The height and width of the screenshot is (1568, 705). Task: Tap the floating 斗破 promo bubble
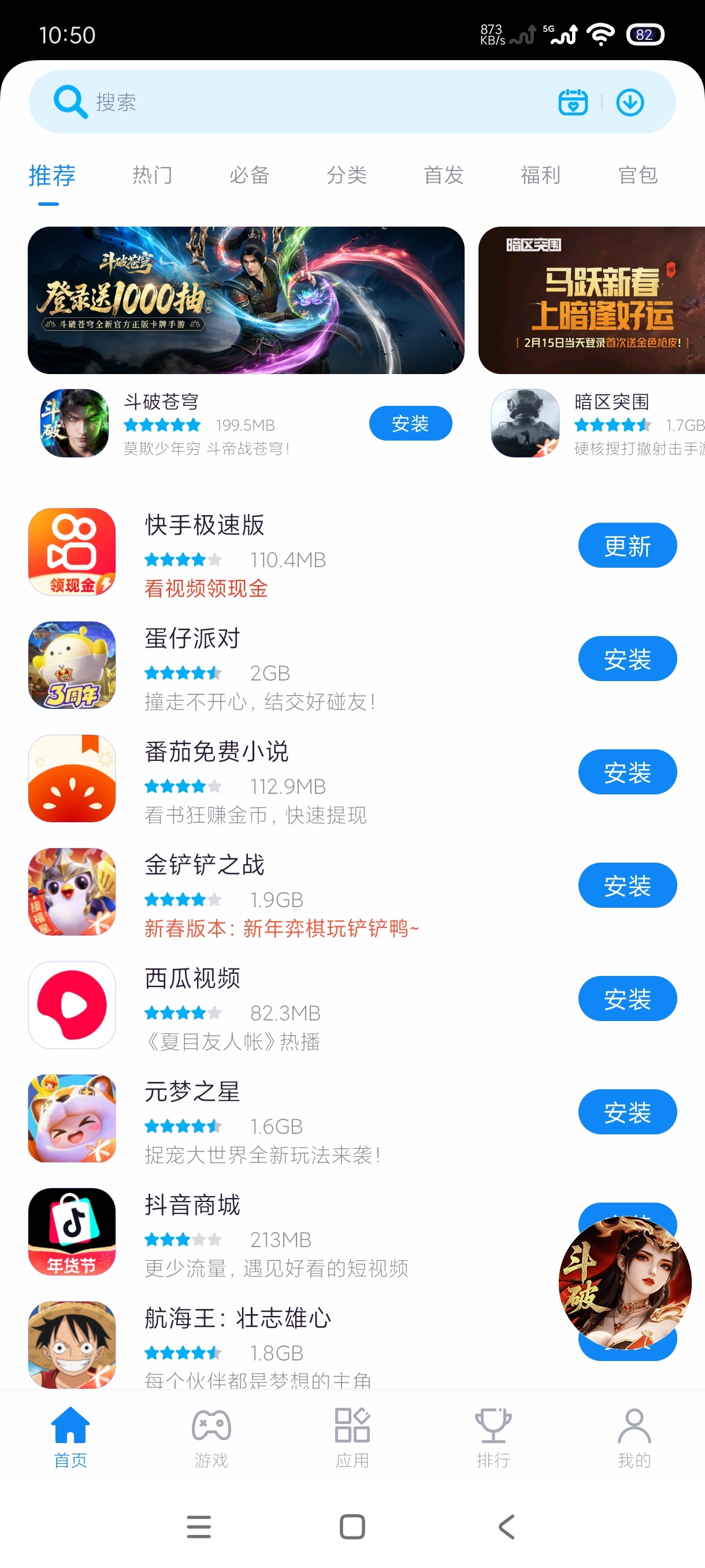625,1282
